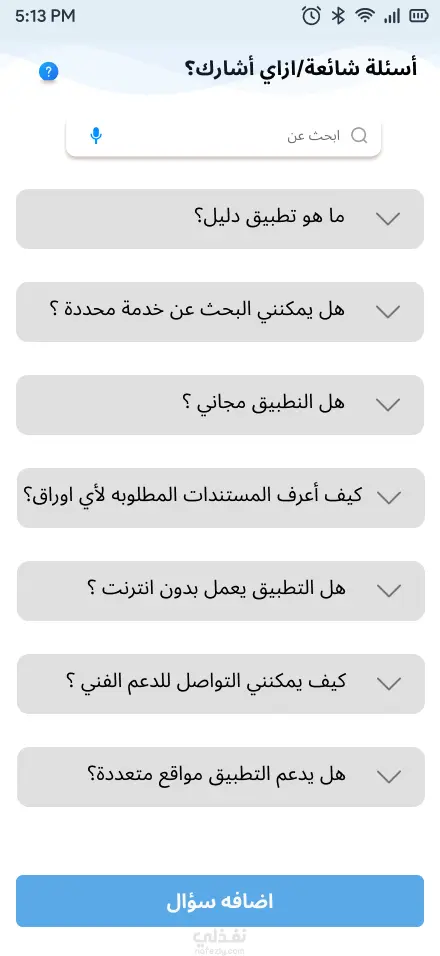
Task: Open the blue help question mark icon
Action: (48, 72)
